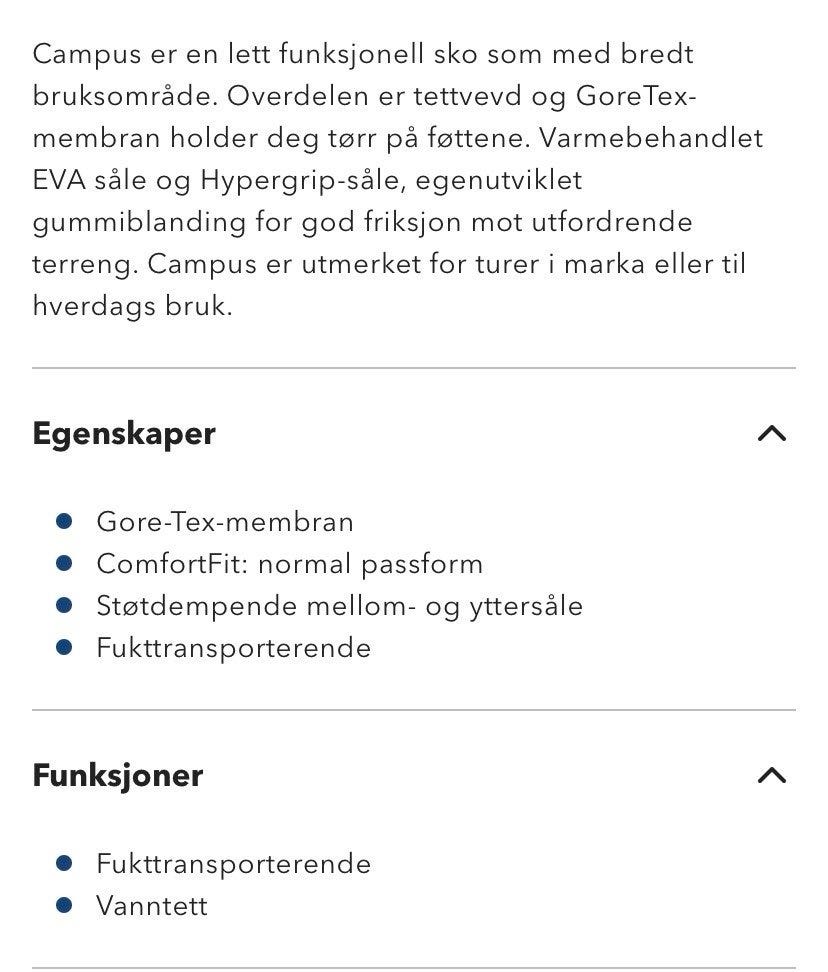Image resolution: width=828 pixels, height=972 pixels.
Task: Click the Funksjoner heading text
Action: pyautogui.click(x=118, y=774)
